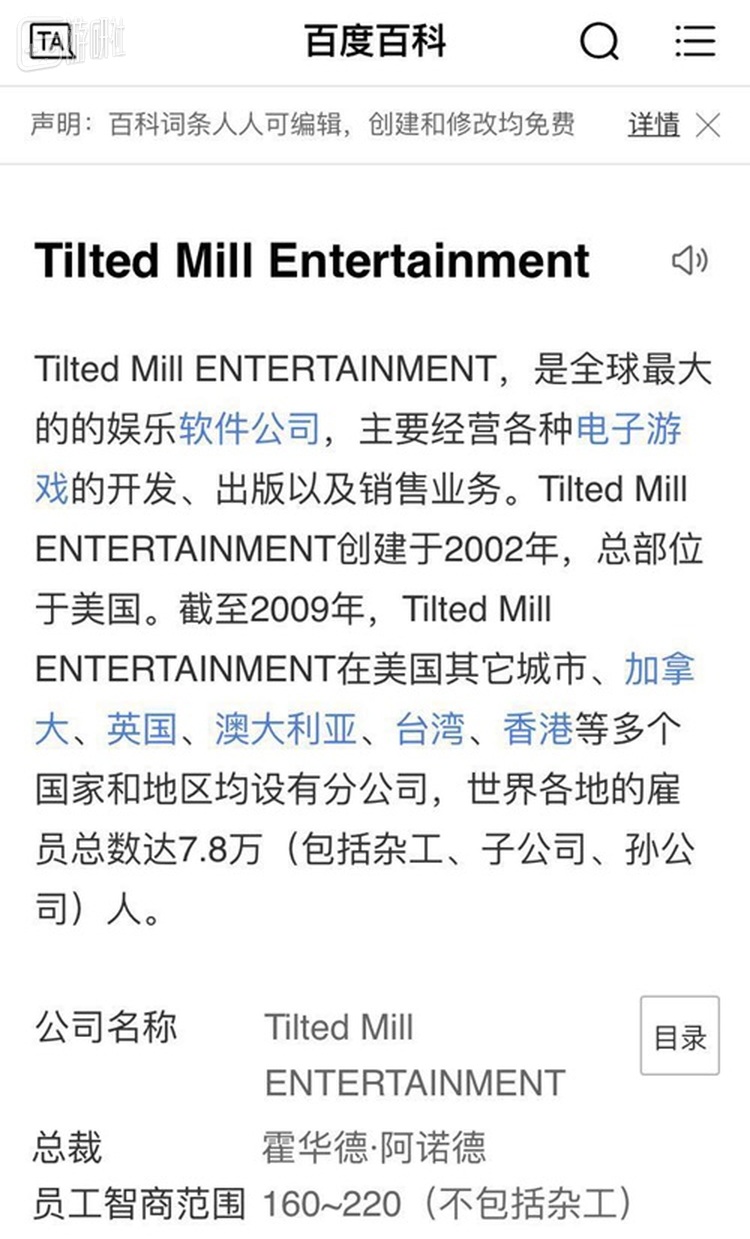Viewport: 750px width, 1239px height.
Task: Open the 目录 table of contents
Action: (x=680, y=1036)
